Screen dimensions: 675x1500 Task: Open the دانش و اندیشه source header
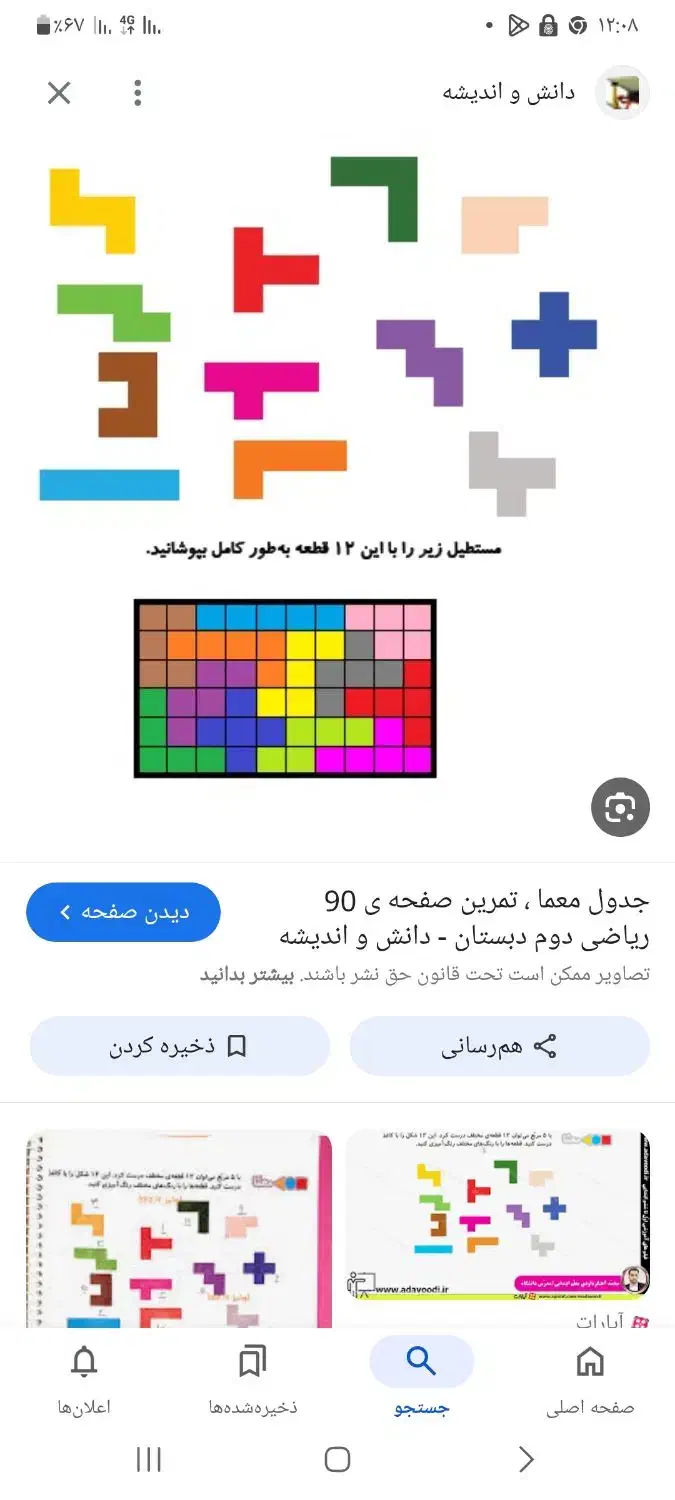(x=546, y=93)
